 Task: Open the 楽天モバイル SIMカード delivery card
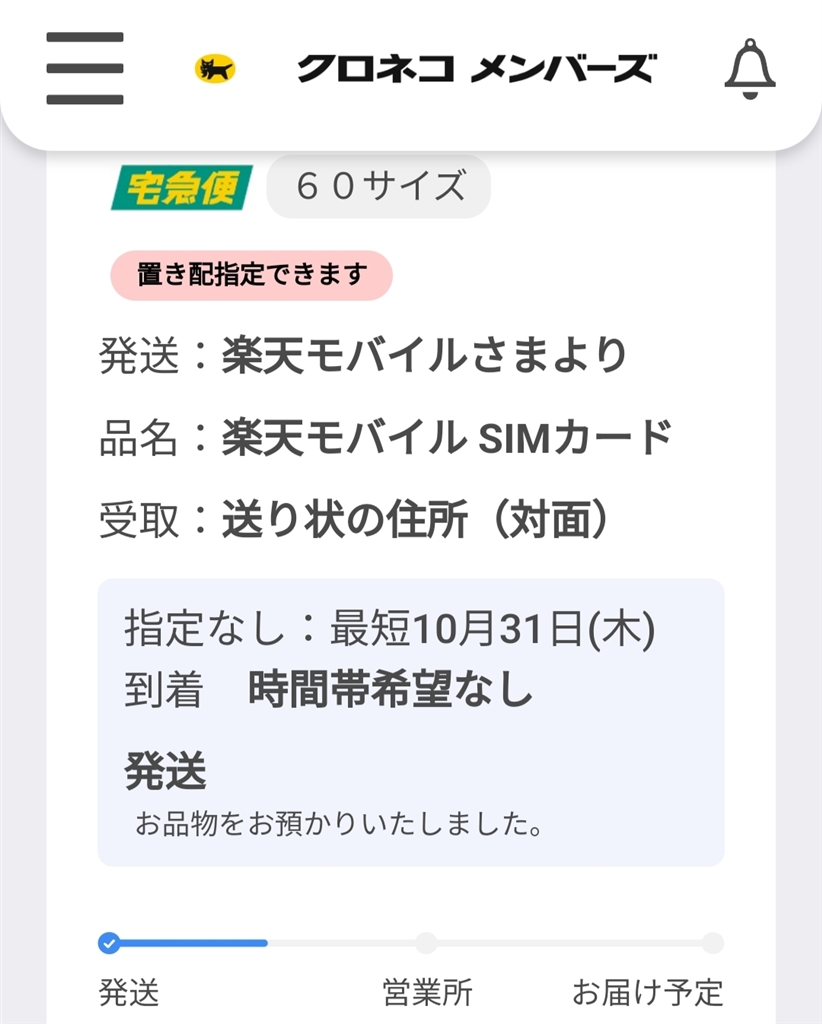pos(410,437)
